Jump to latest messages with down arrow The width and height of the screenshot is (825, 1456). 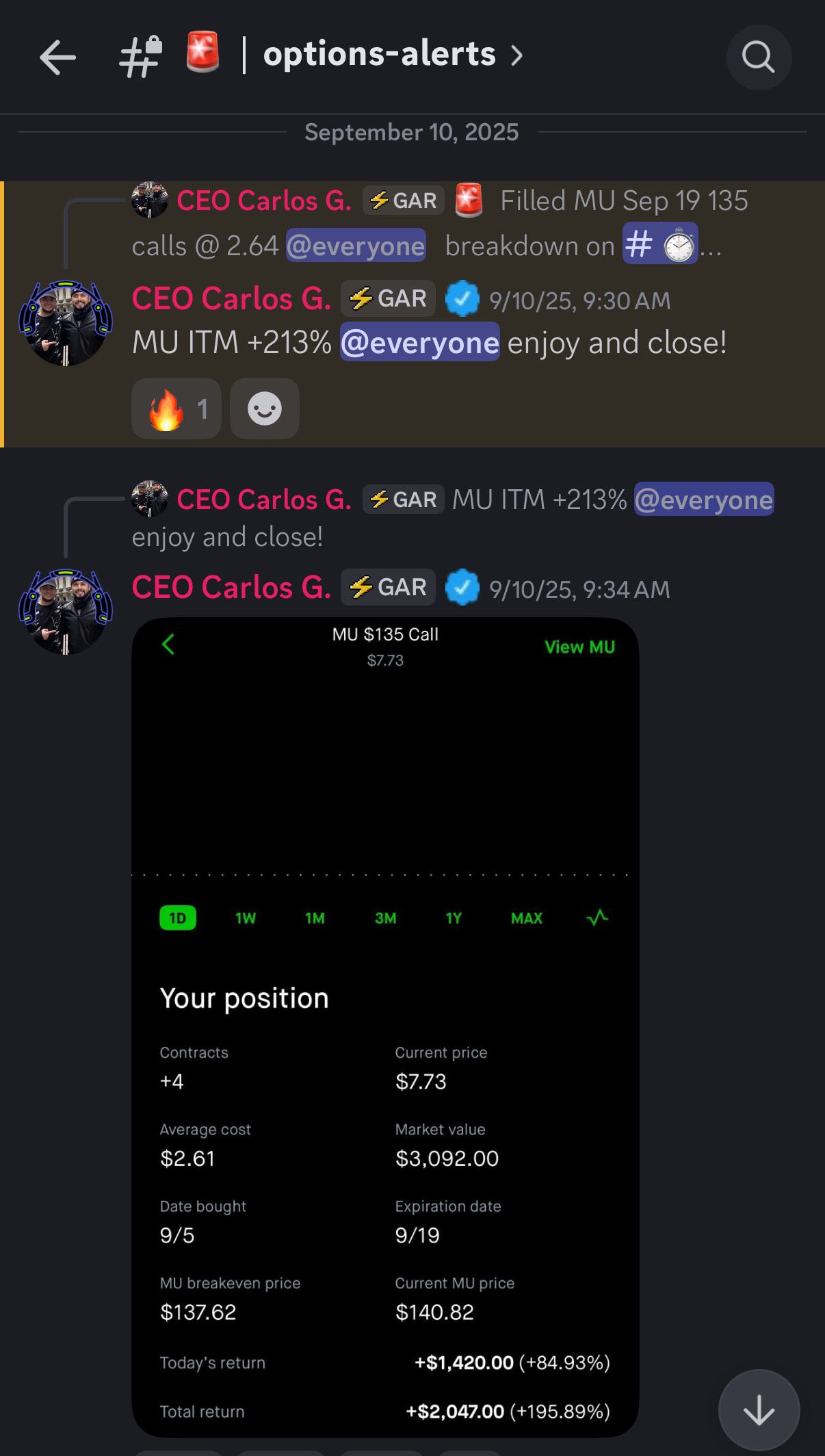(758, 1409)
